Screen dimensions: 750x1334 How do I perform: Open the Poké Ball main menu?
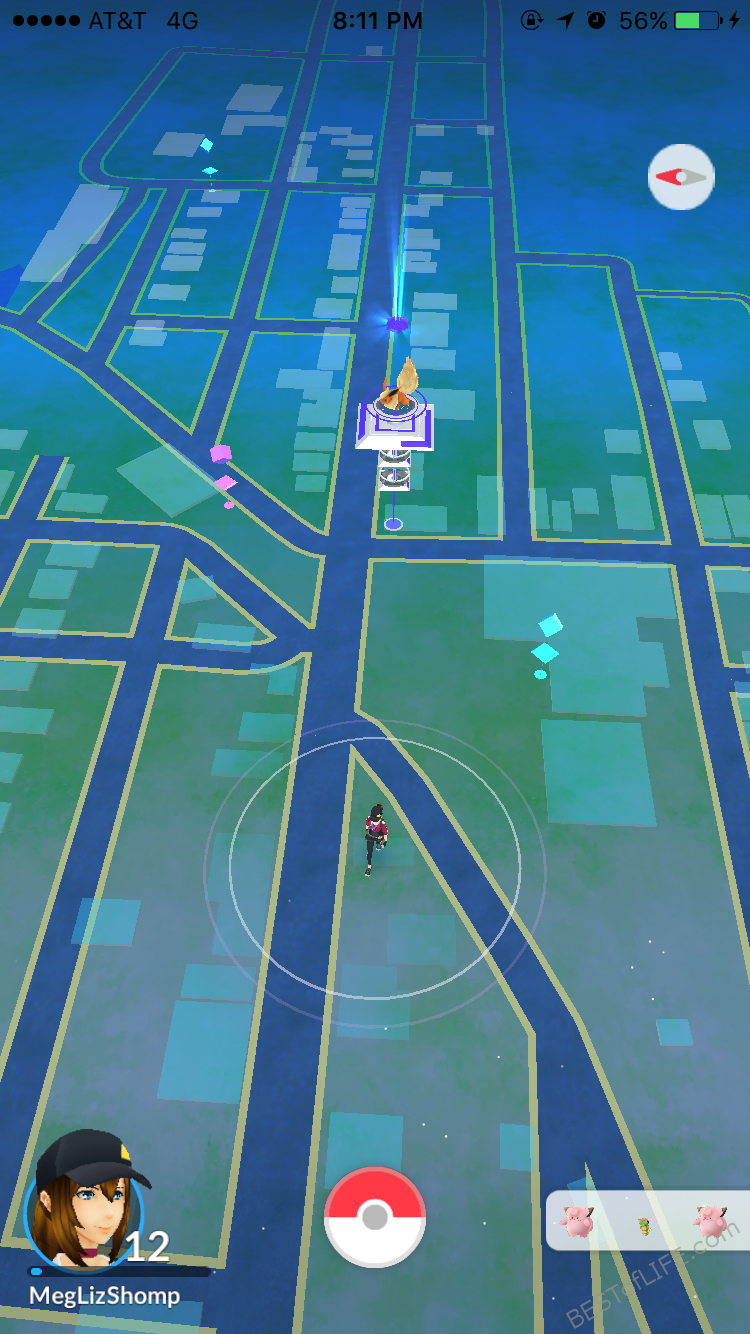pyautogui.click(x=375, y=1217)
